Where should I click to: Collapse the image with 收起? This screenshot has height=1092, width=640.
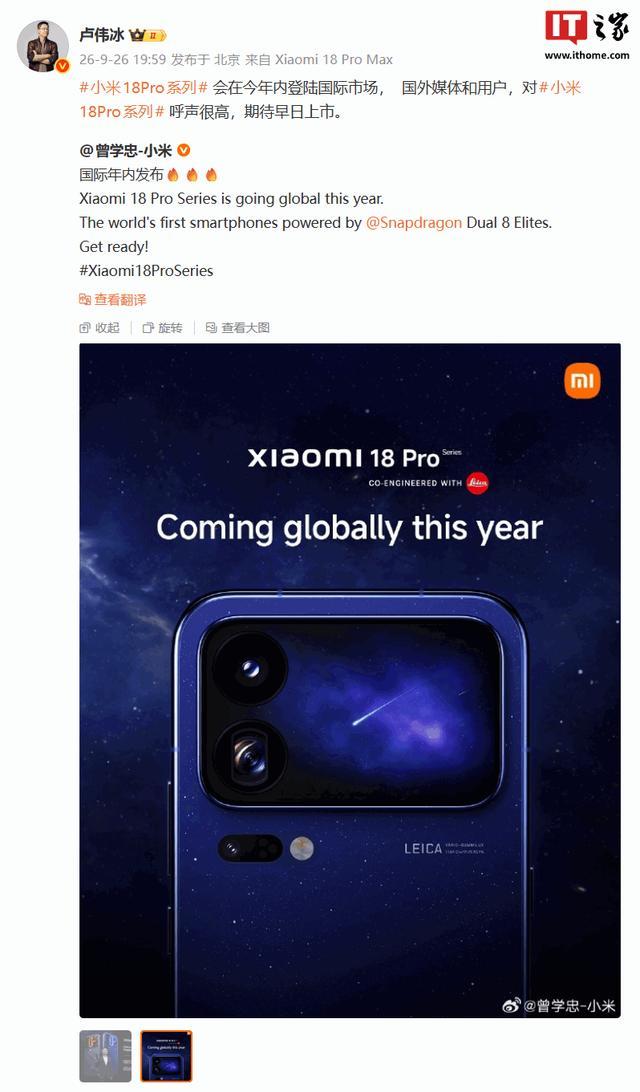[100, 328]
